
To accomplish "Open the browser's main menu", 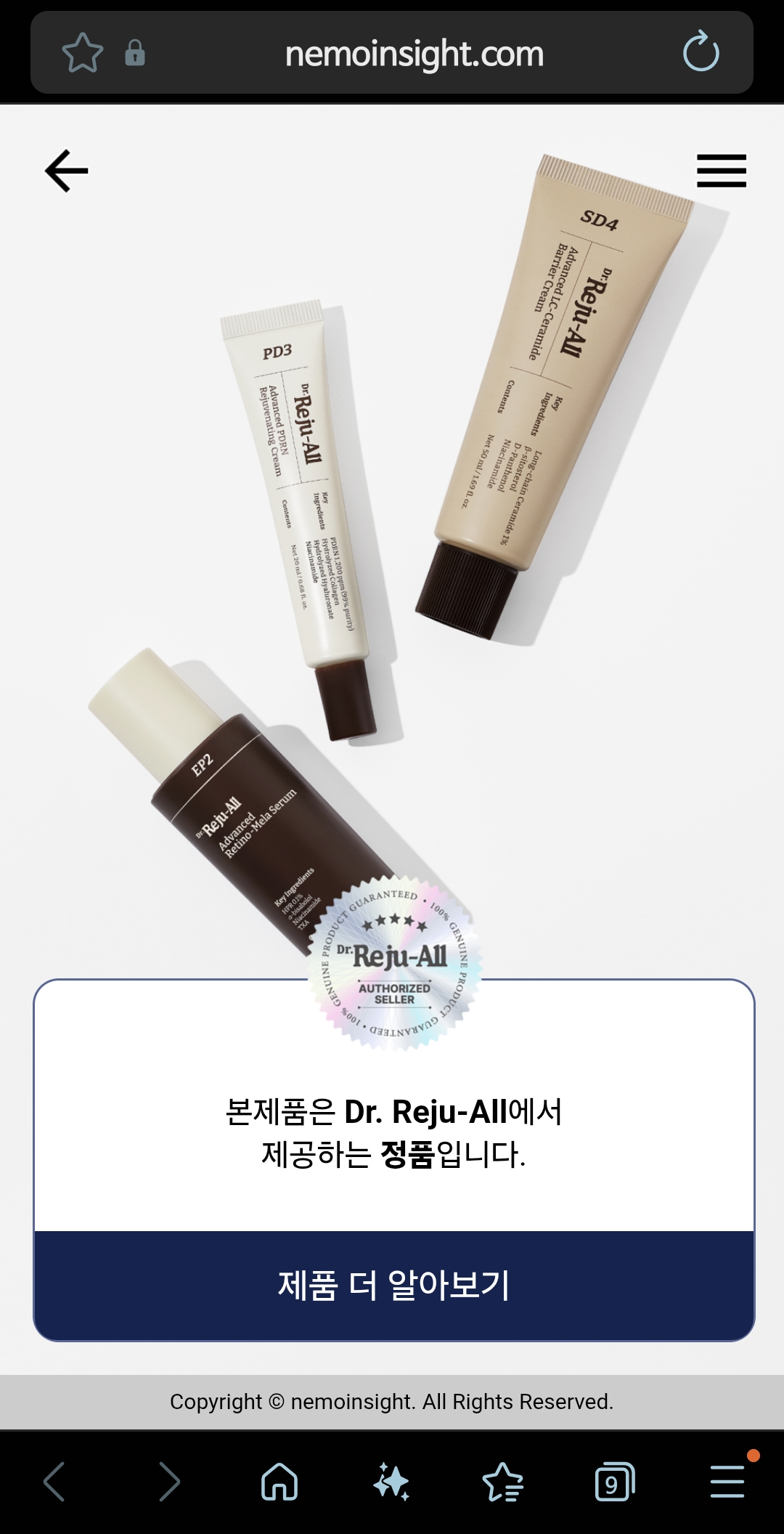I will 727,1482.
